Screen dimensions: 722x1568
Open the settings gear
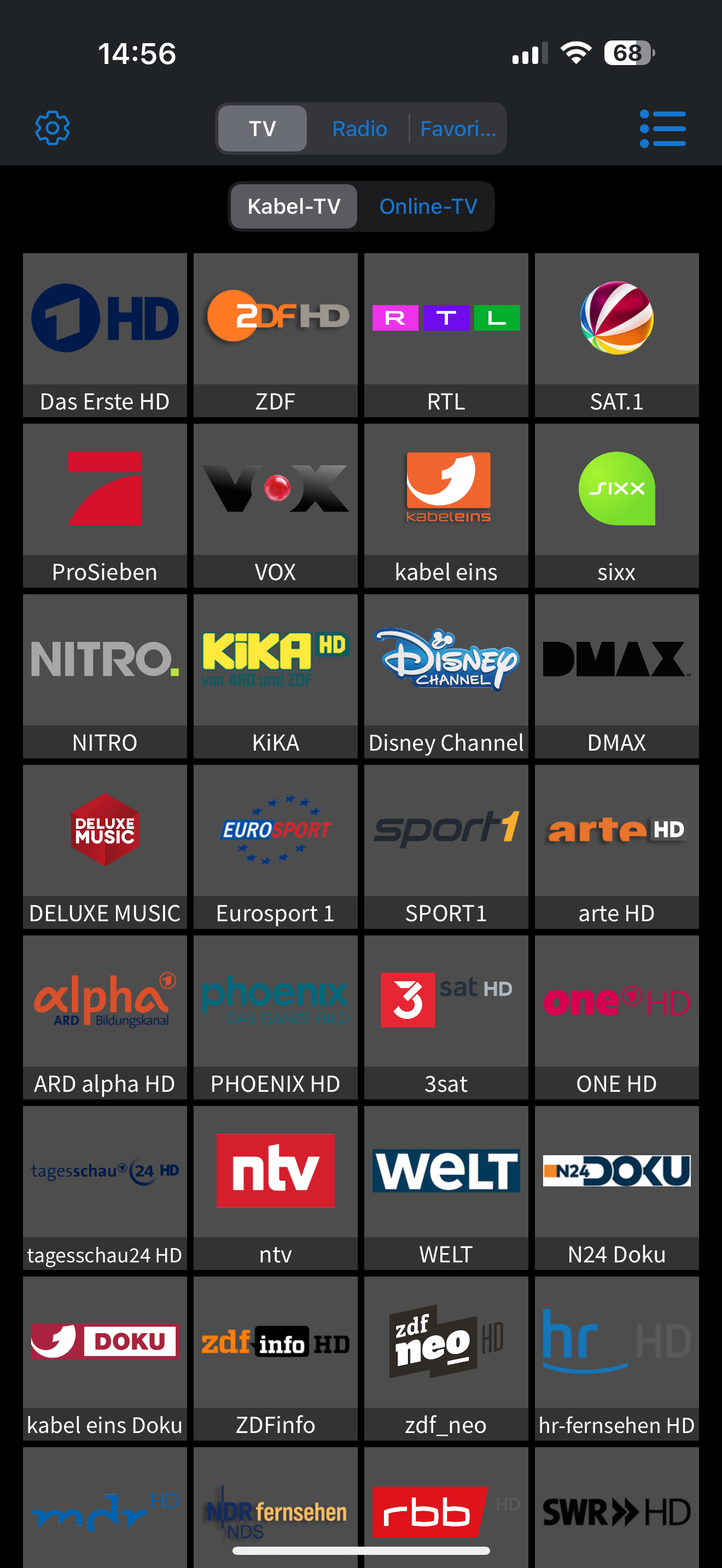pyautogui.click(x=53, y=128)
